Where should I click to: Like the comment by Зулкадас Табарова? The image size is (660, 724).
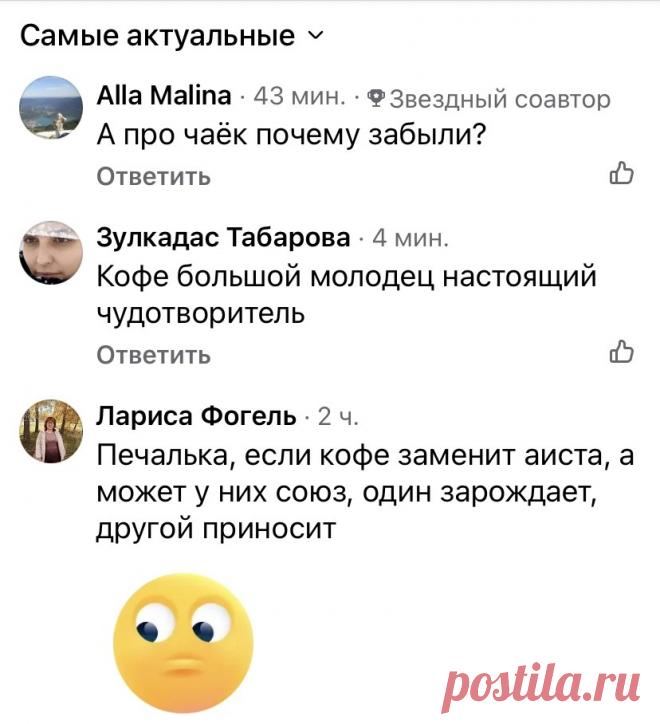[x=621, y=353]
